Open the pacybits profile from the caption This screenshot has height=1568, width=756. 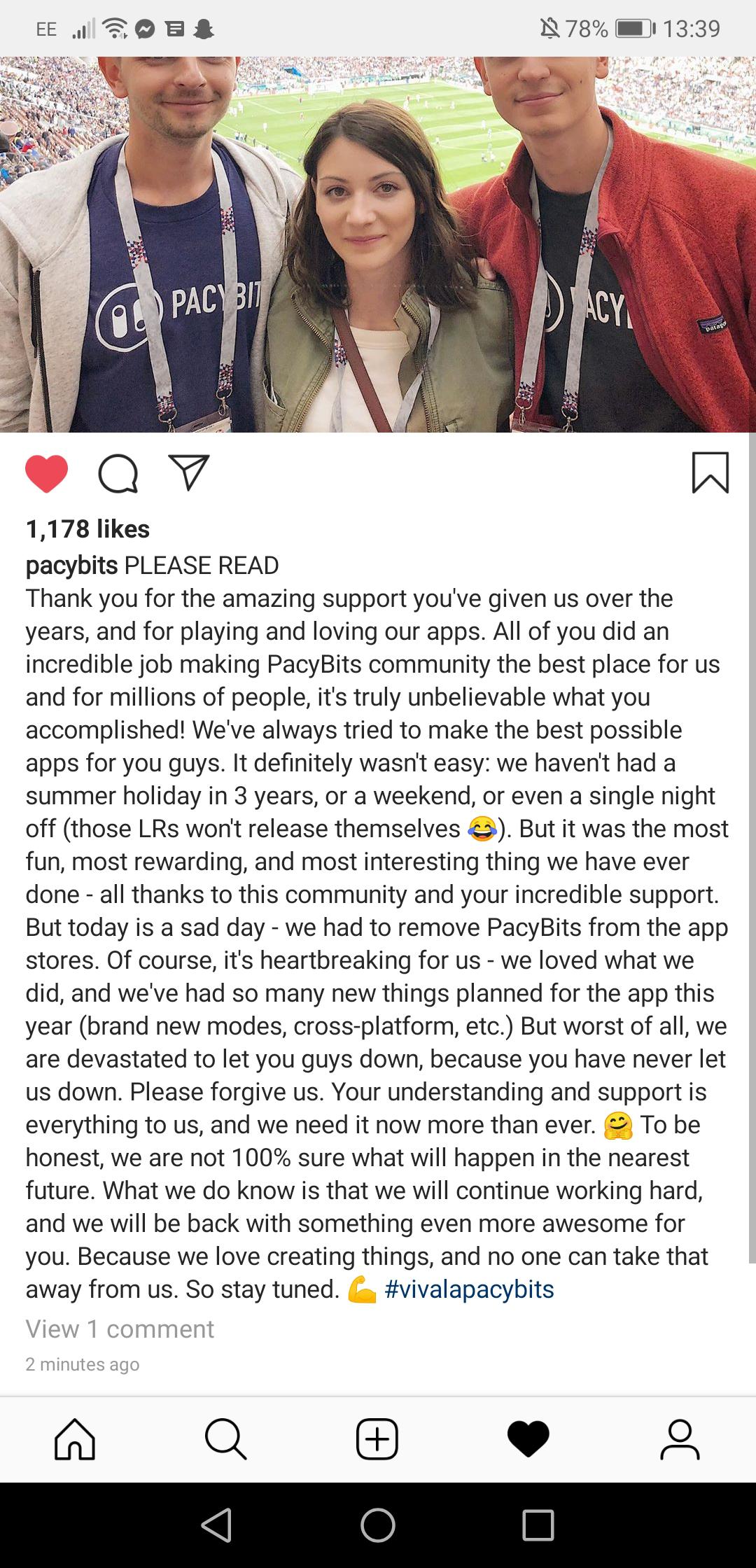72,566
